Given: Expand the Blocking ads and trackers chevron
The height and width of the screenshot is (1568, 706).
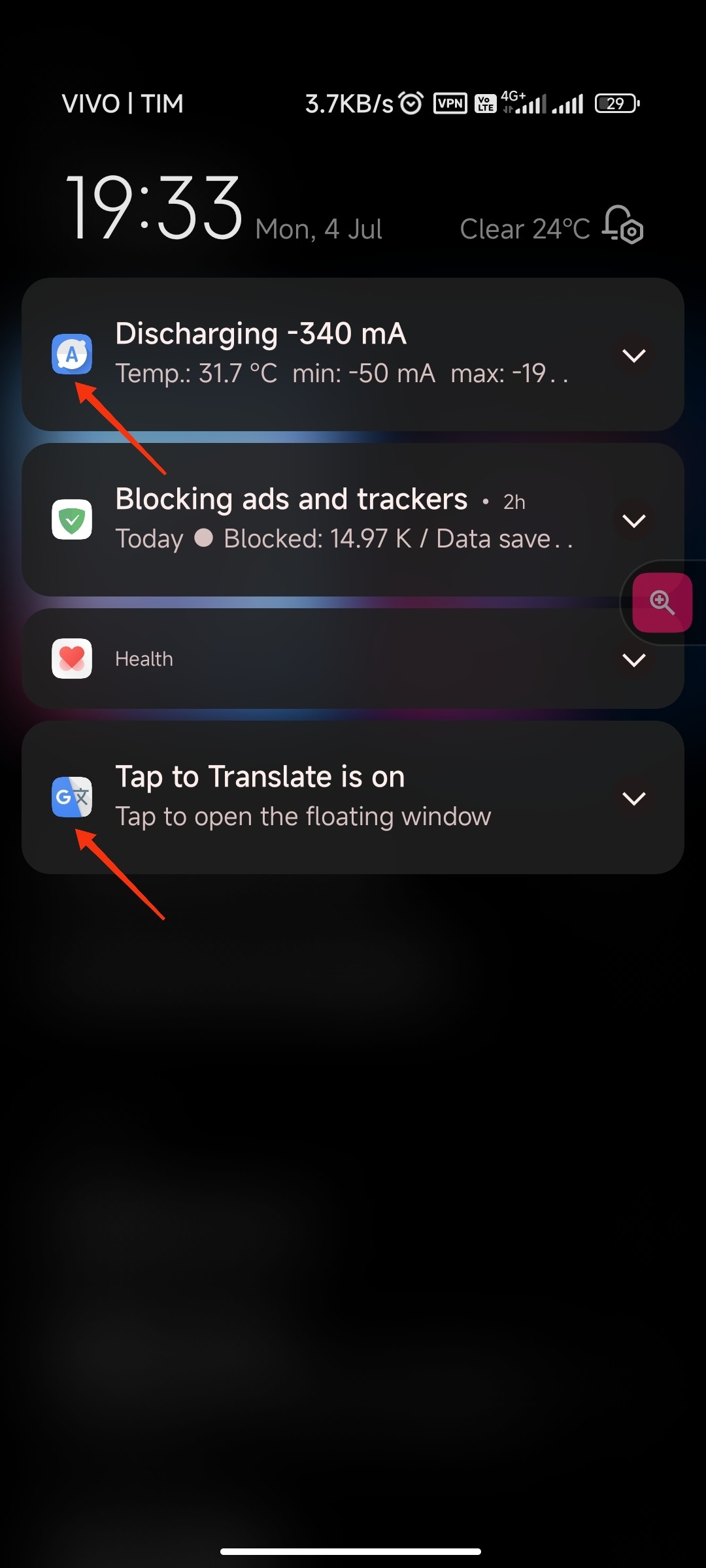Looking at the screenshot, I should (x=634, y=520).
